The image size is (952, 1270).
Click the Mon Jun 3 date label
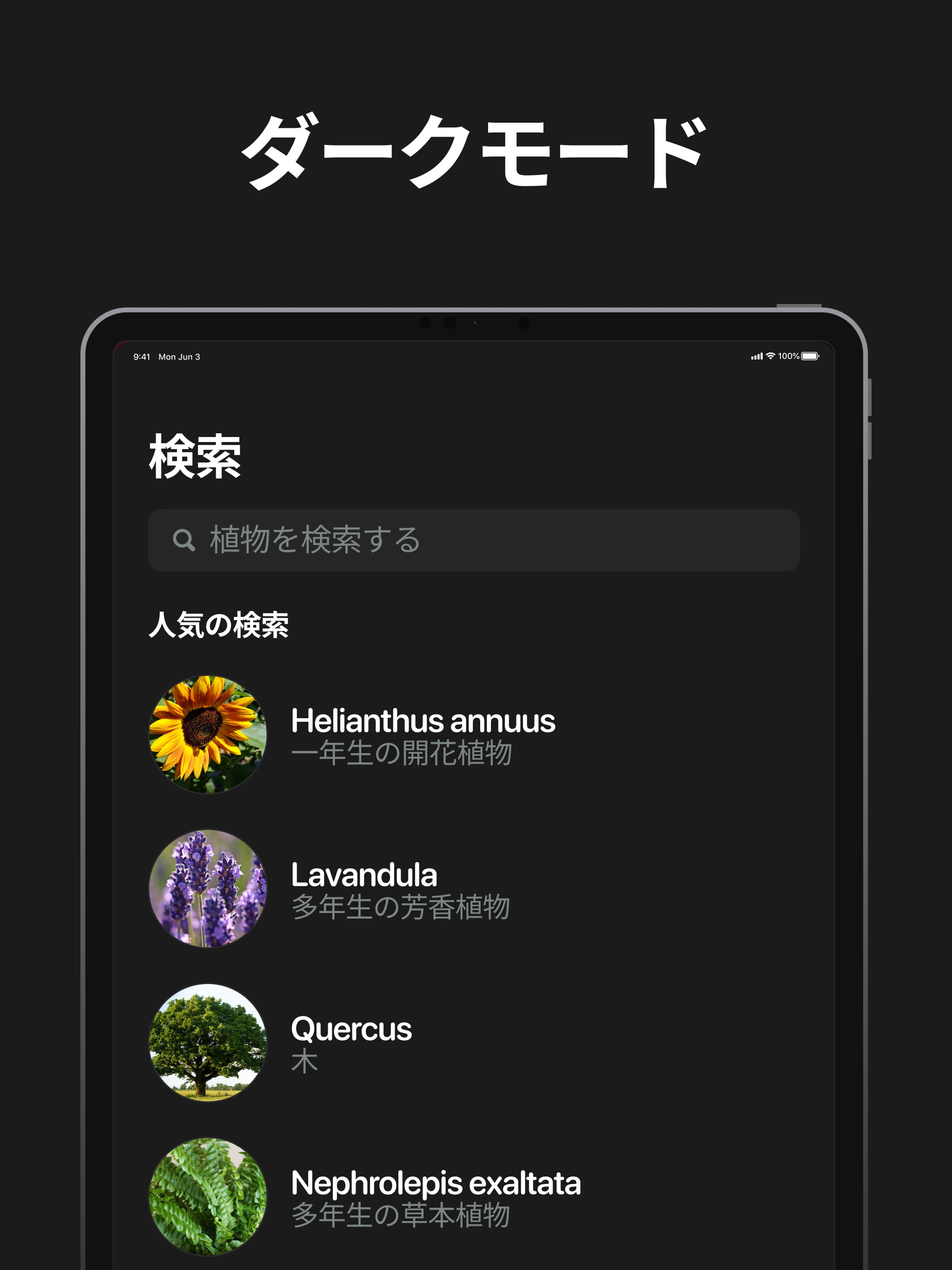[x=179, y=357]
